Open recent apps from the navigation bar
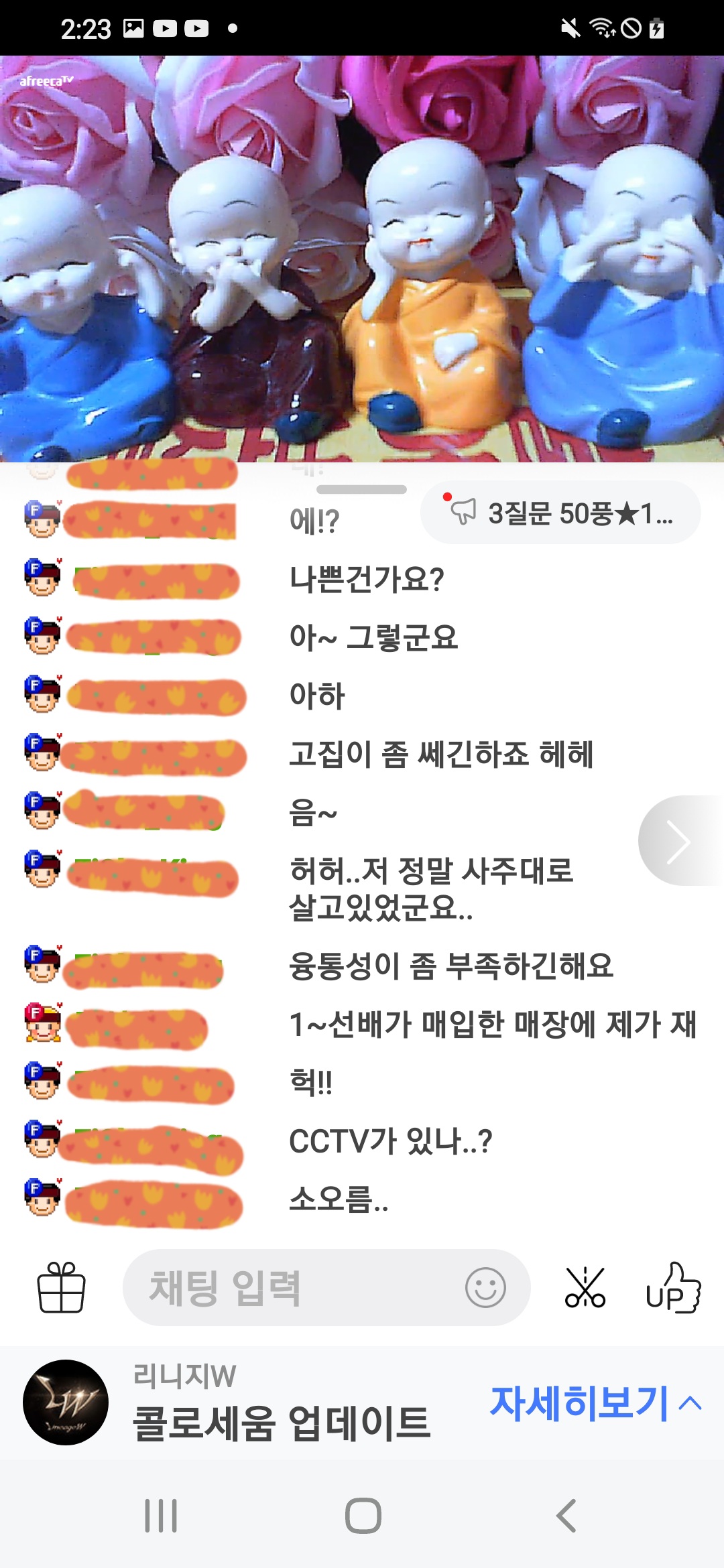 point(161,1516)
